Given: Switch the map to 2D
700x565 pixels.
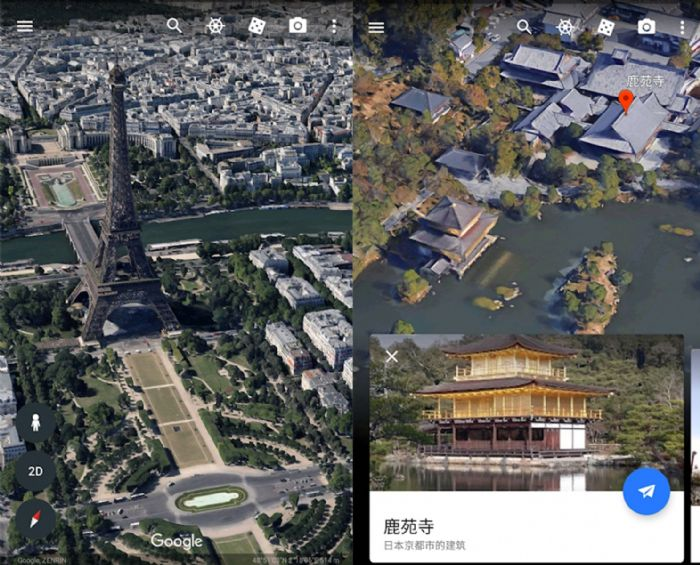Looking at the screenshot, I should click(35, 471).
